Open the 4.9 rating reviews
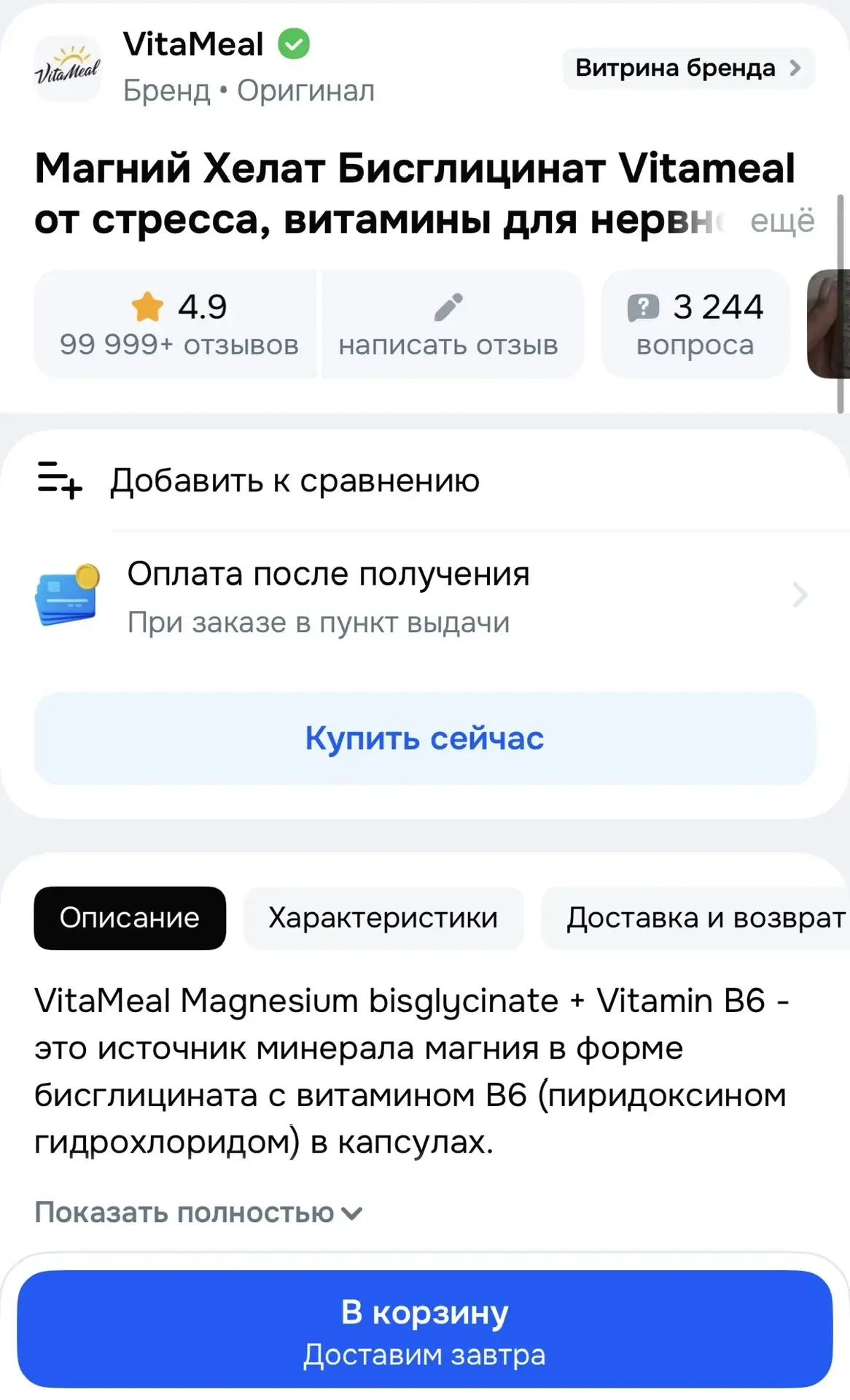850x1400 pixels. tap(177, 324)
